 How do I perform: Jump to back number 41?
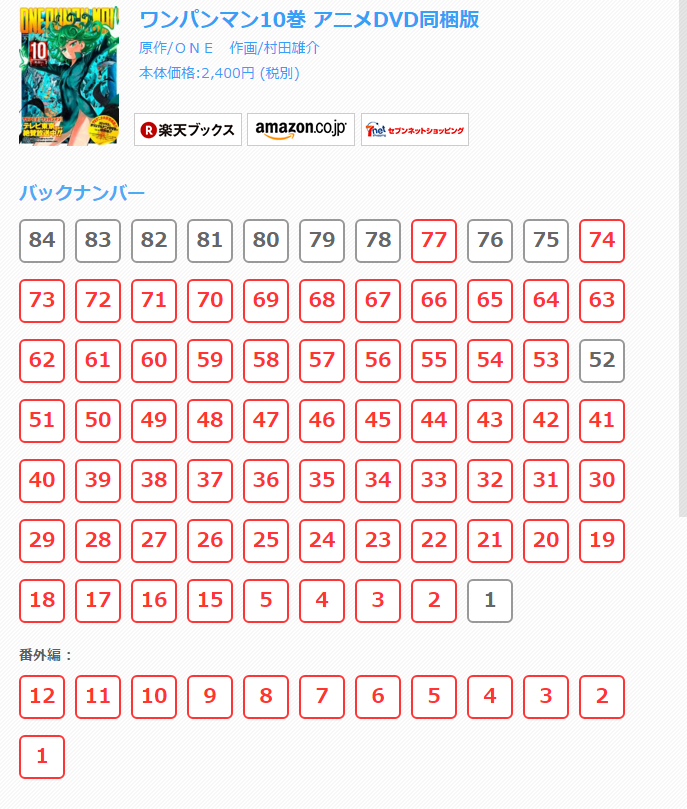tap(602, 421)
